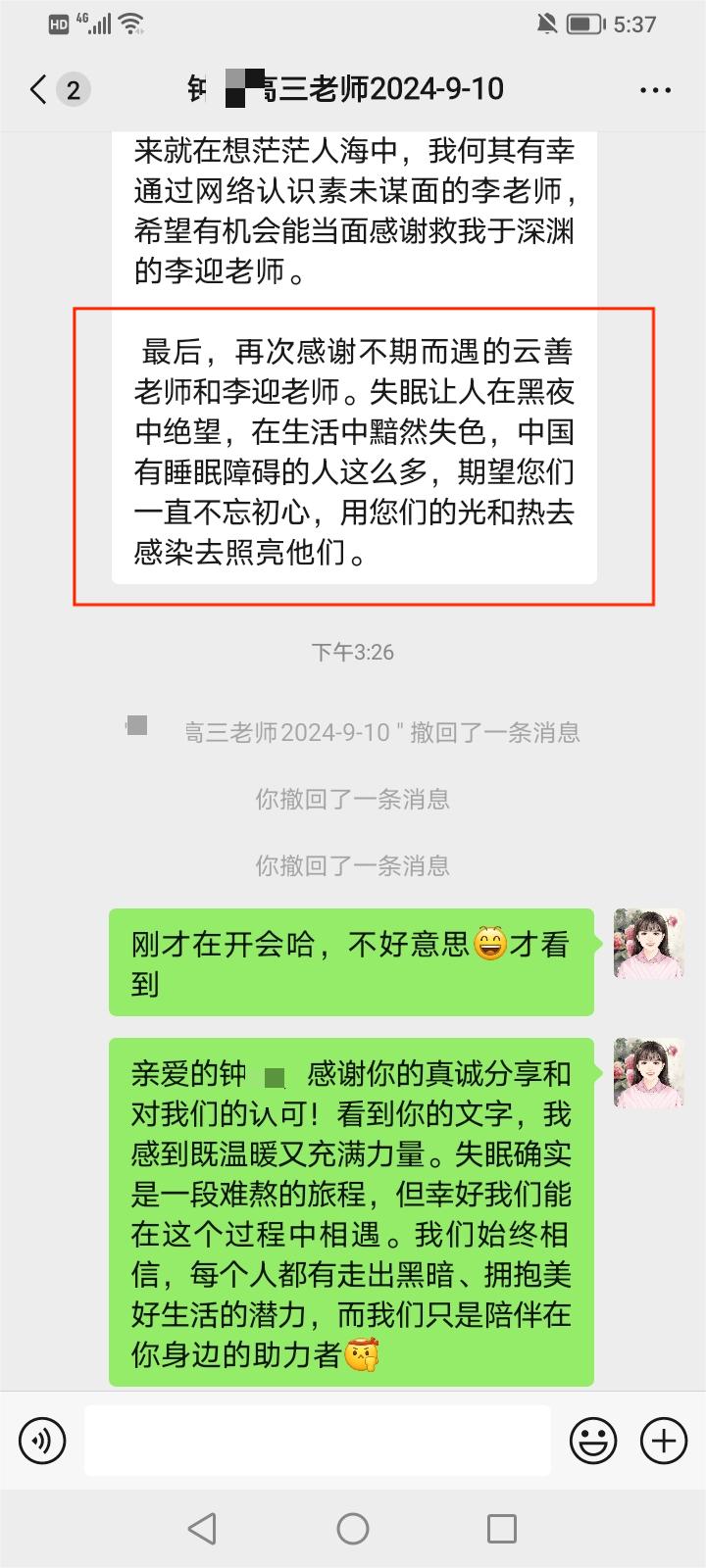Tap avatar beside '亲爱的钟' message

[x=648, y=1073]
